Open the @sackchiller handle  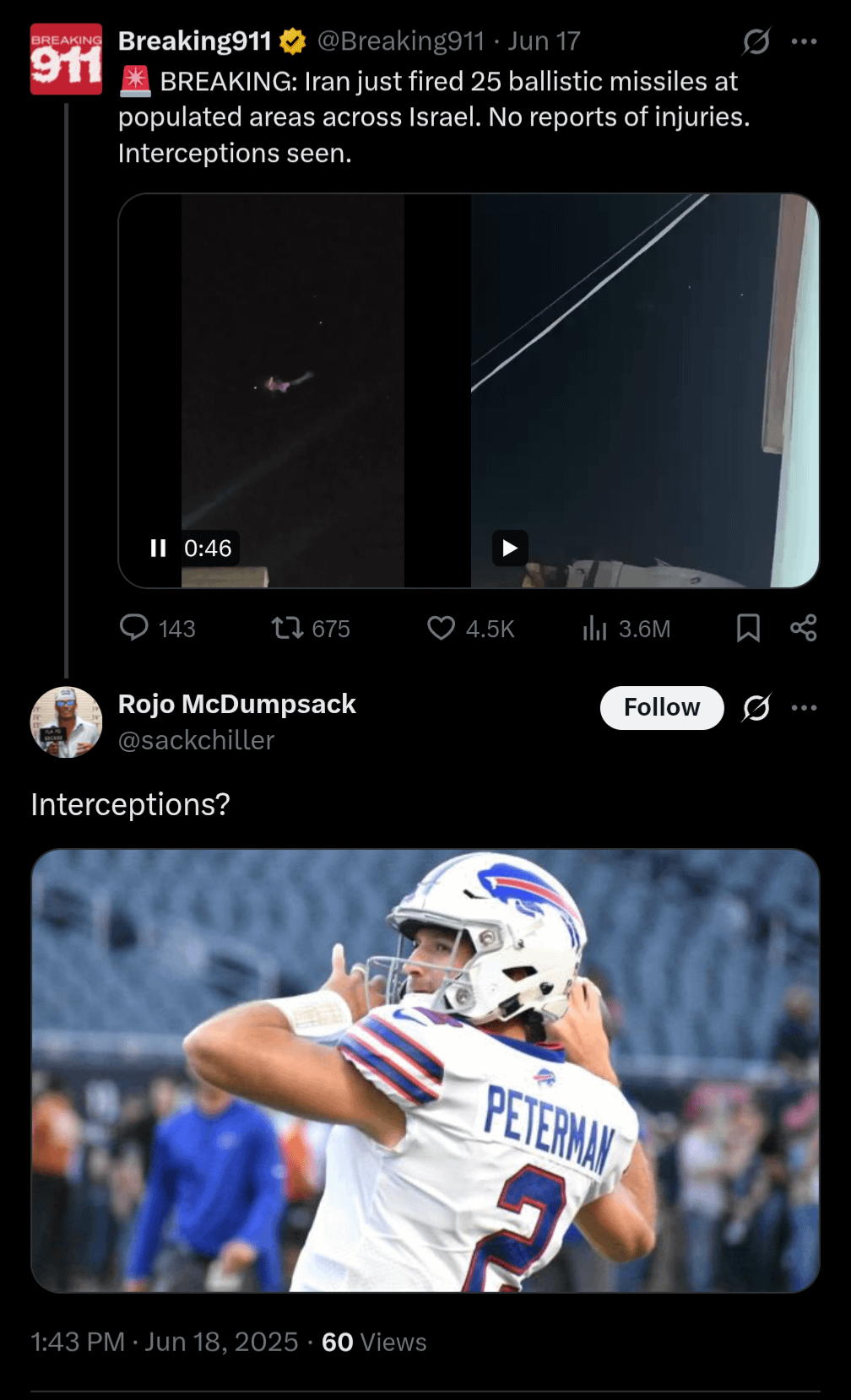[x=196, y=740]
